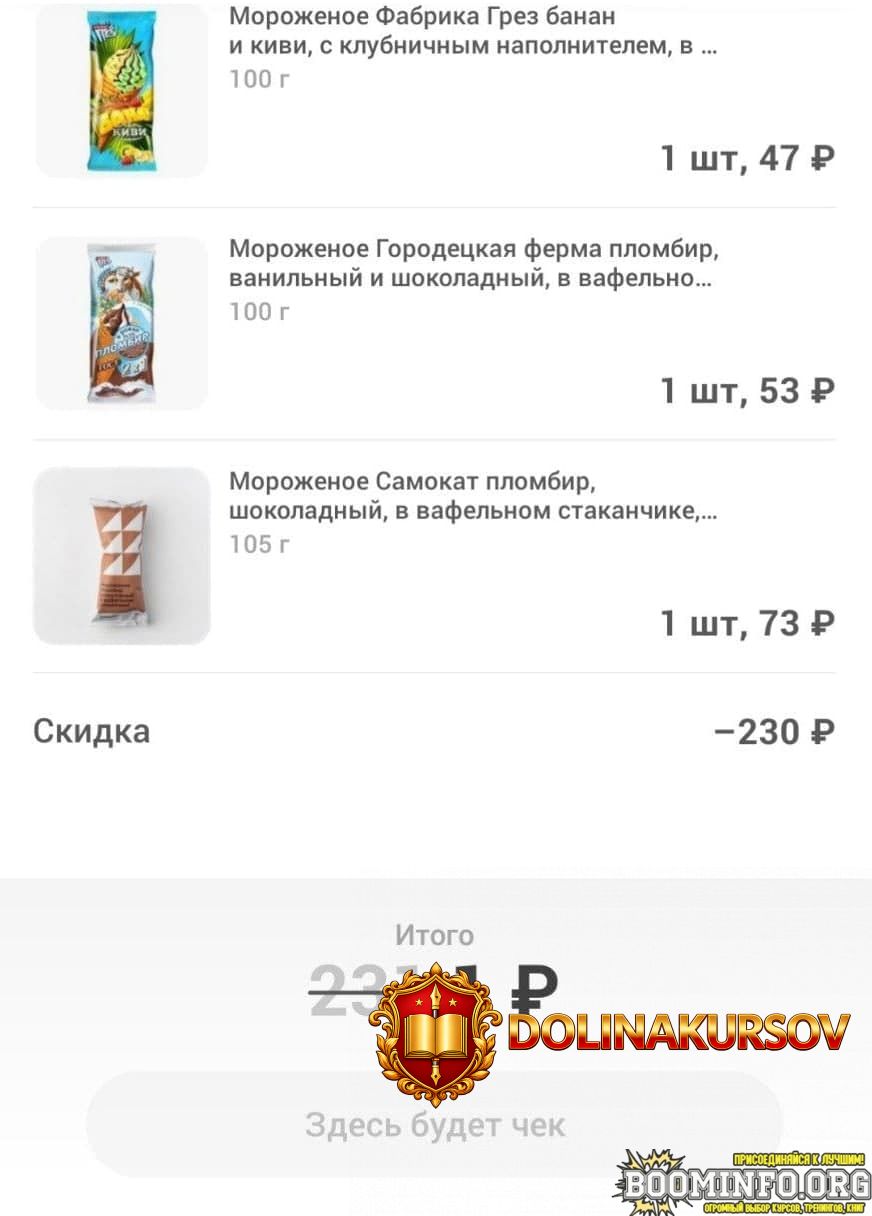872x1216 pixels.
Task: Open the Фабрика Грез banana kiwi product image
Action: pyautogui.click(x=121, y=90)
